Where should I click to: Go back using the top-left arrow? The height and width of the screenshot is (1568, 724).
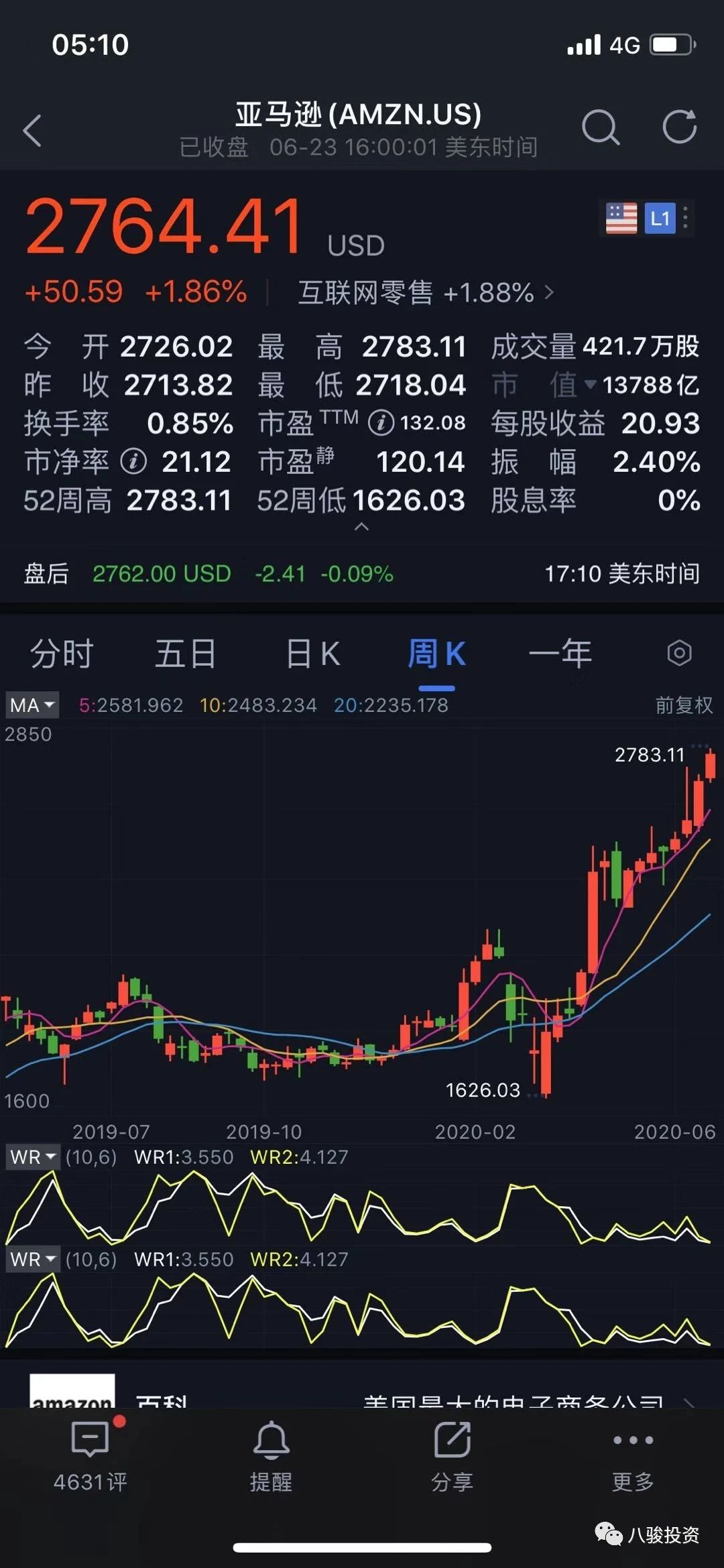pos(32,130)
